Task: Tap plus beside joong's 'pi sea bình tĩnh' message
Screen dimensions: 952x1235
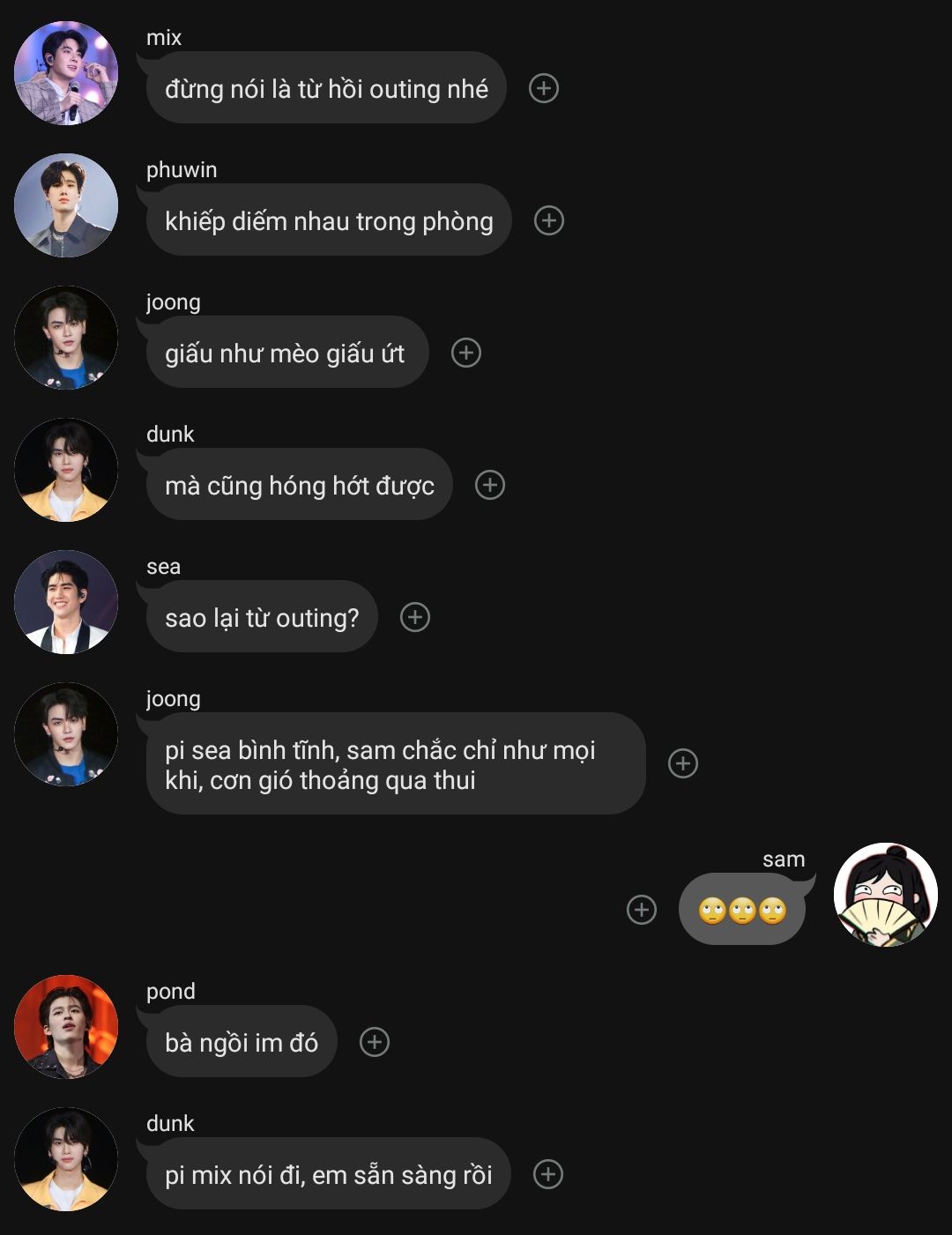Action: [x=683, y=763]
